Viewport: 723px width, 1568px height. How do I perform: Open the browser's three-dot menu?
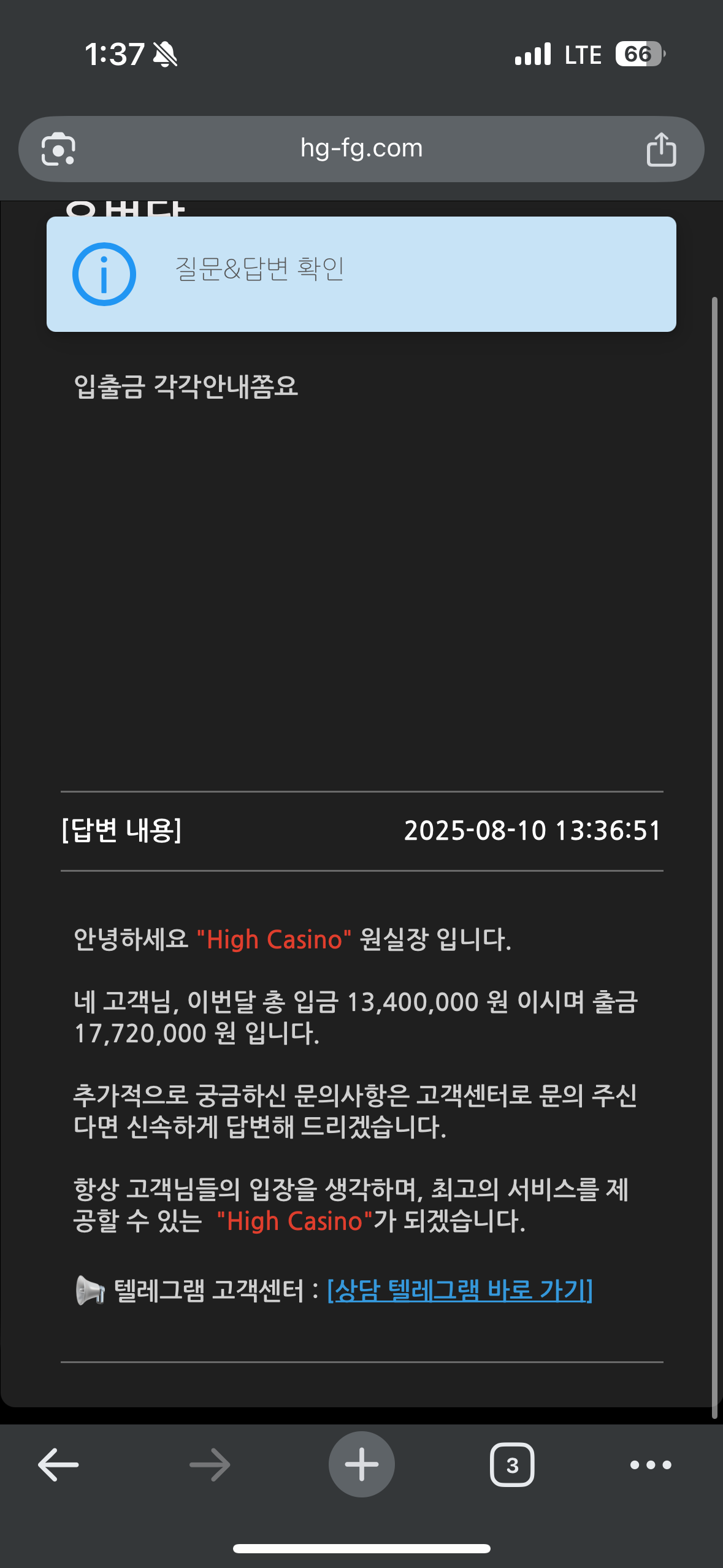[x=651, y=1465]
